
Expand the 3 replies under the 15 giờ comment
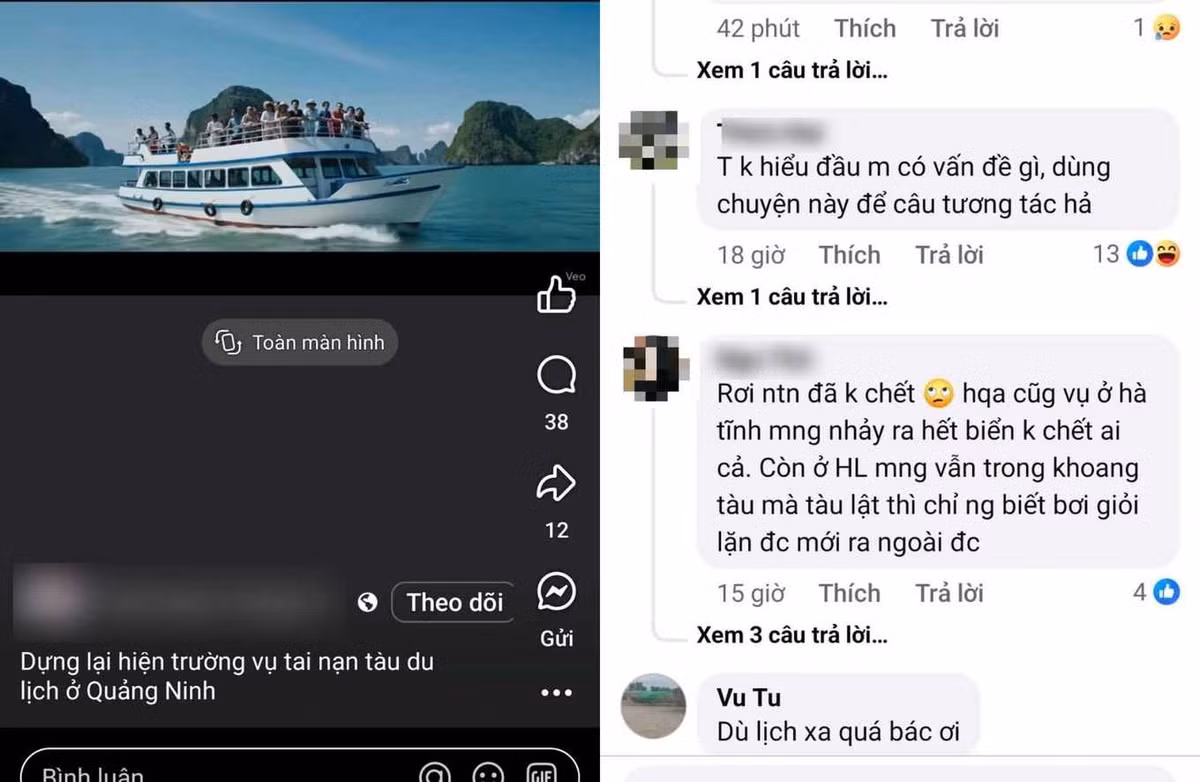pos(791,635)
